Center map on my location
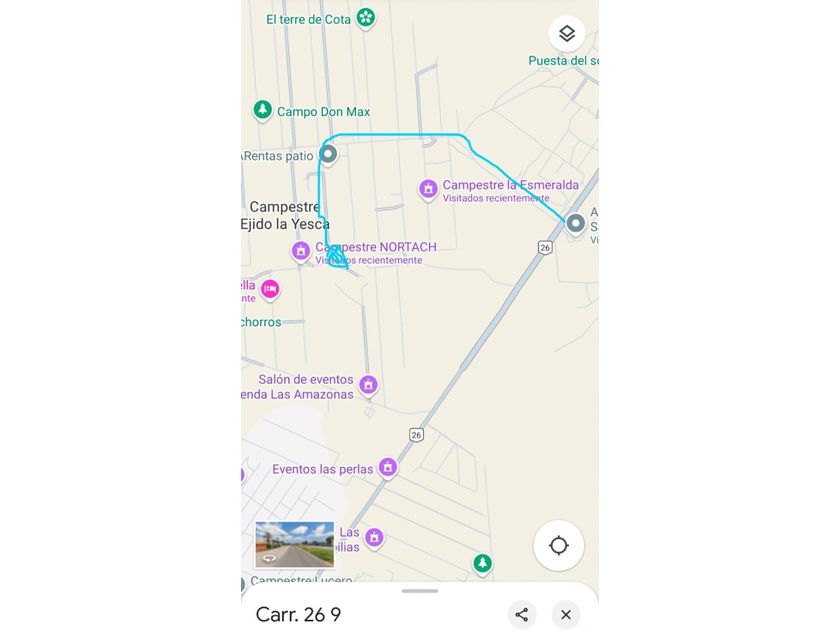The image size is (840, 630). [x=559, y=545]
